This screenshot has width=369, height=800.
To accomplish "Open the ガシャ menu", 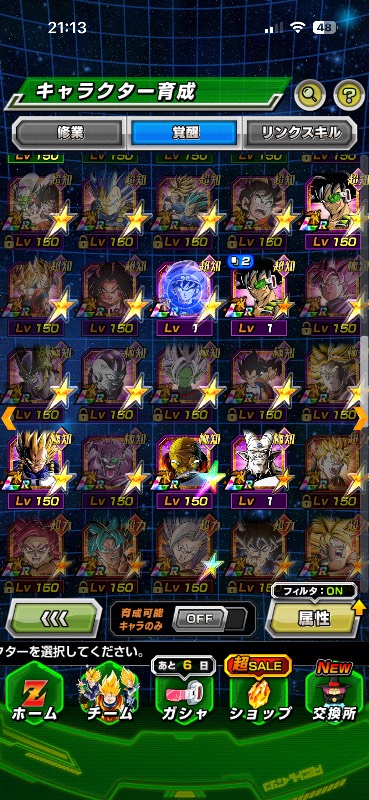I will pyautogui.click(x=184, y=697).
